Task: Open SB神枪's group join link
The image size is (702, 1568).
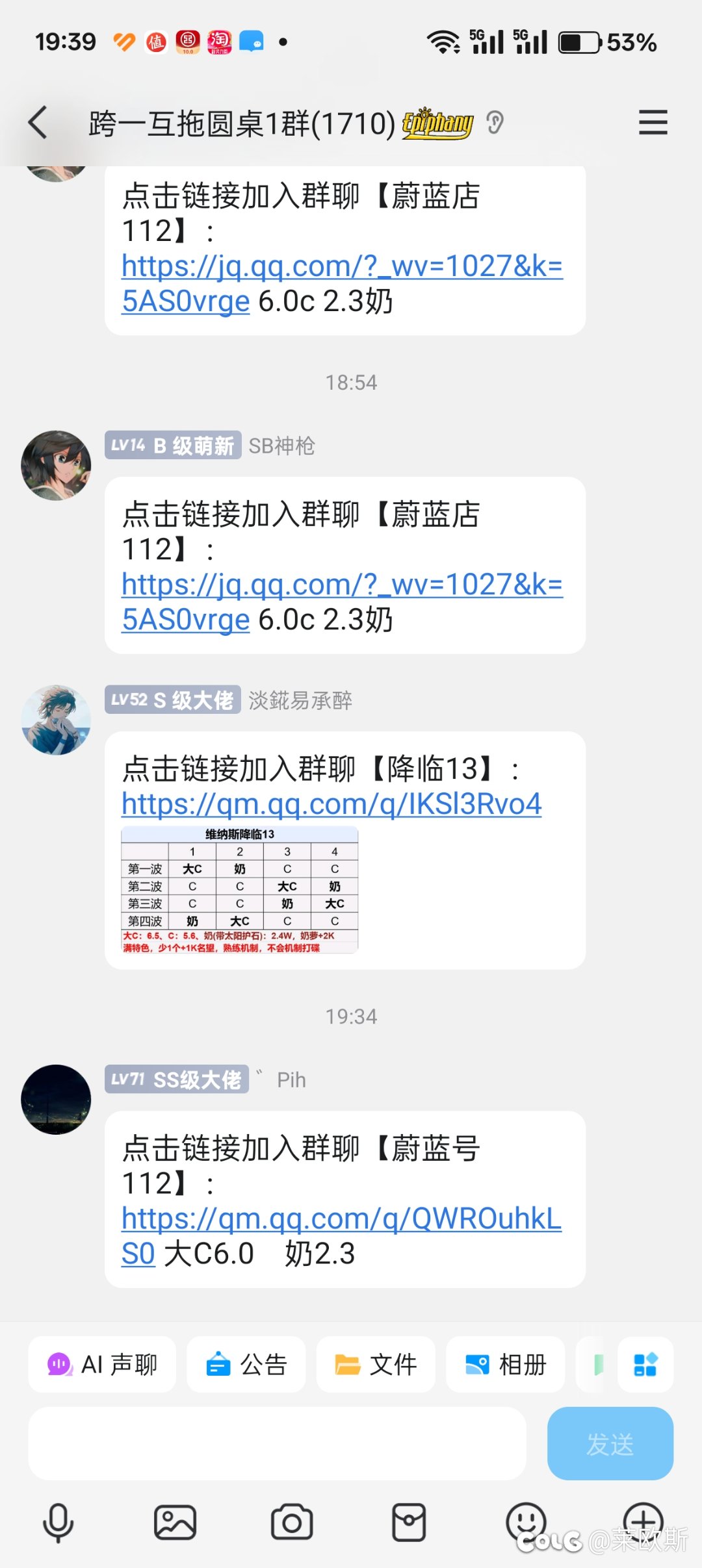Action: tap(342, 601)
